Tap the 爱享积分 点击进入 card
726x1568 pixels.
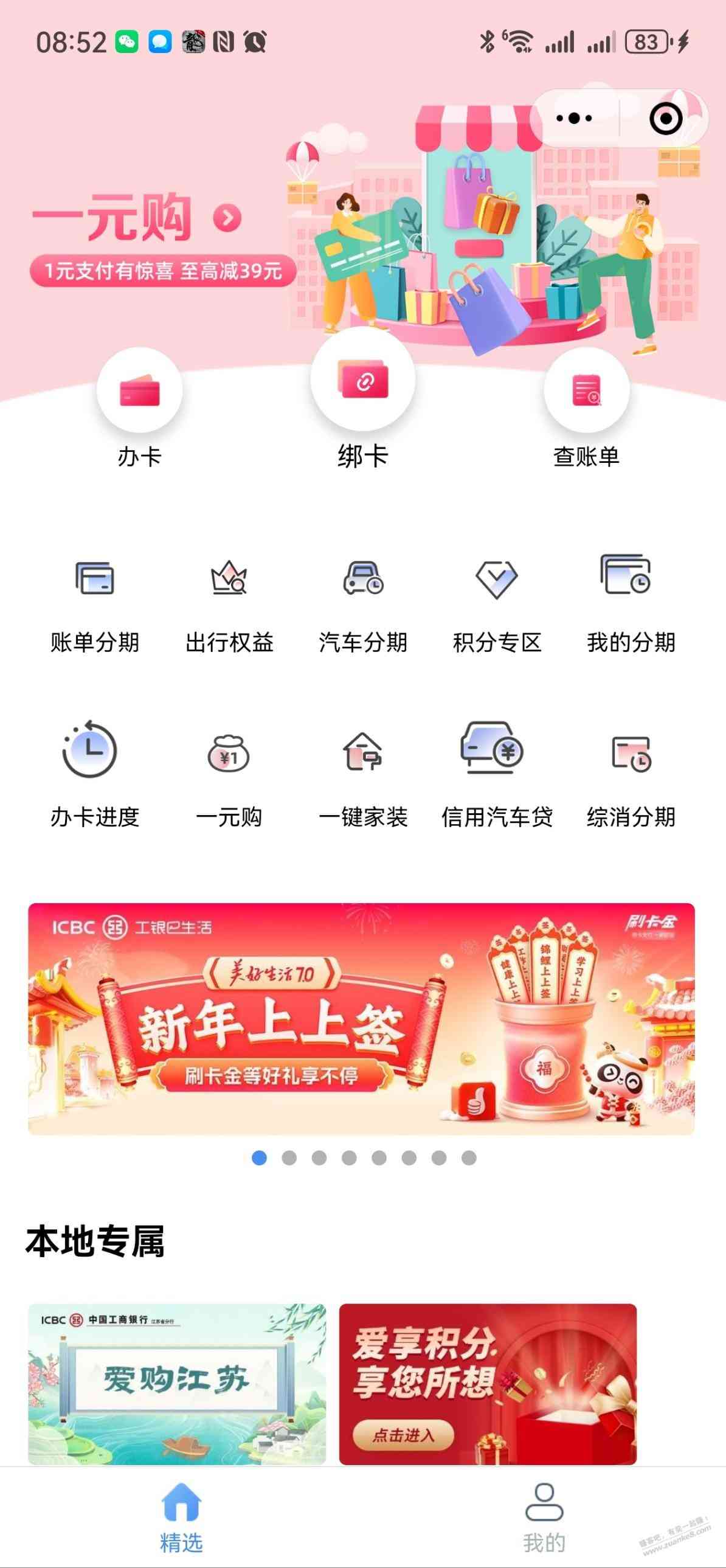click(403, 1435)
